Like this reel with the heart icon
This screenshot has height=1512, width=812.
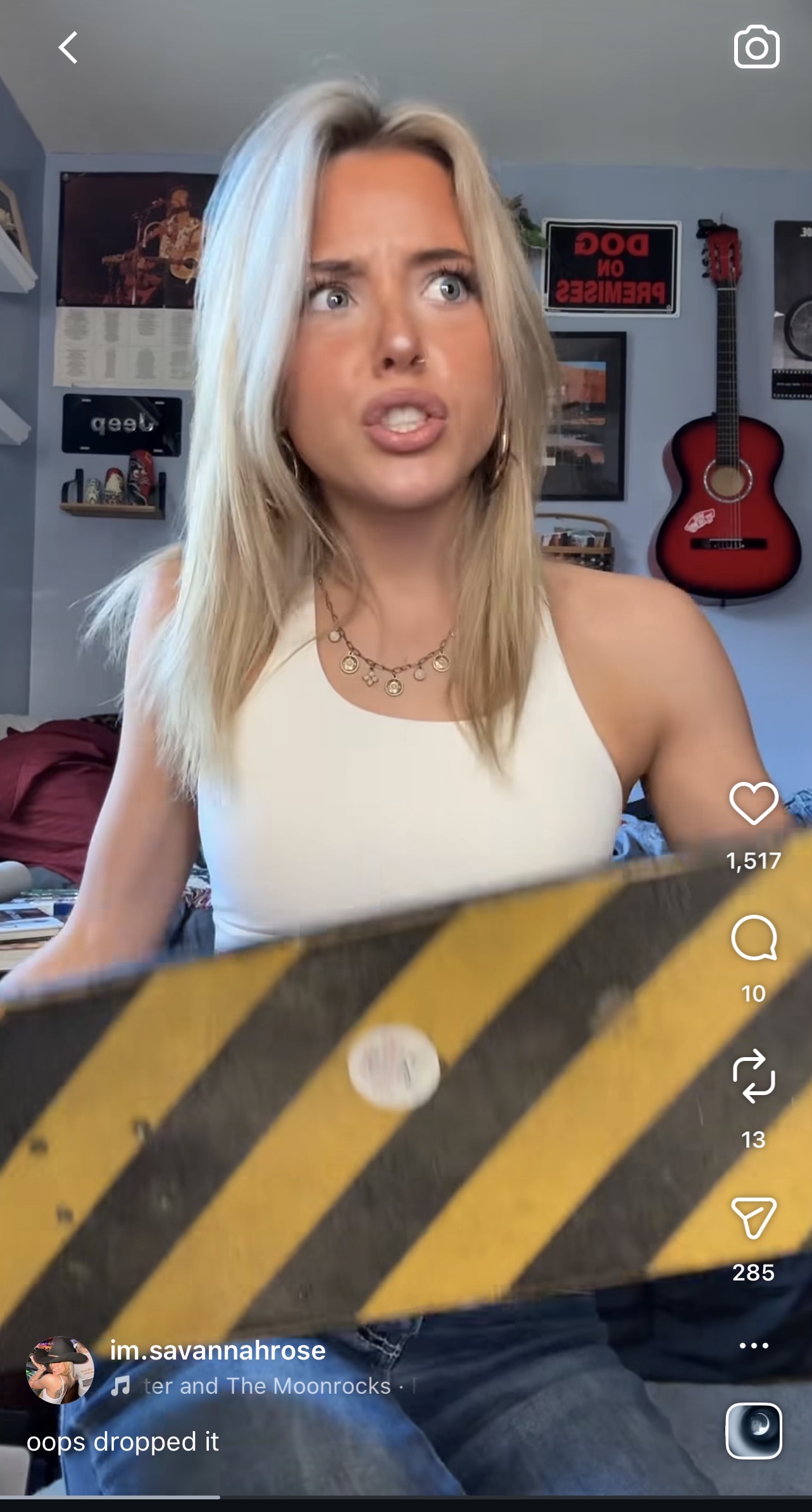pyautogui.click(x=754, y=803)
